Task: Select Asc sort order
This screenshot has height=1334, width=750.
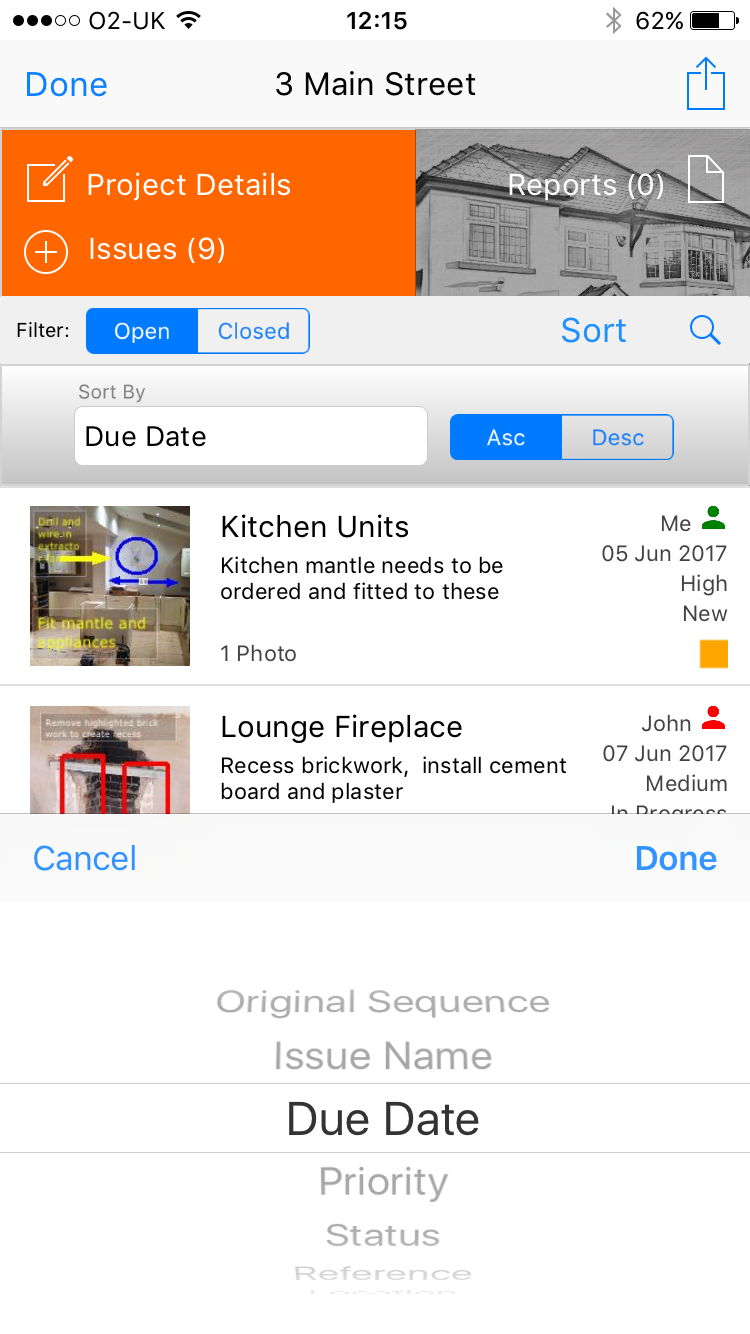Action: 506,438
